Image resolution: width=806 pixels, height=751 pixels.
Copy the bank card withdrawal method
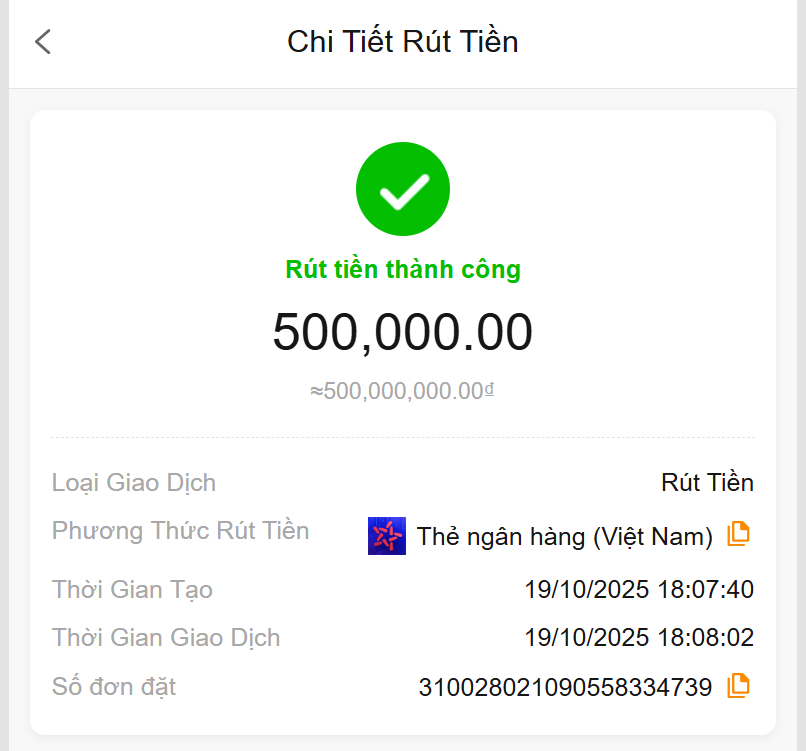click(x=738, y=534)
